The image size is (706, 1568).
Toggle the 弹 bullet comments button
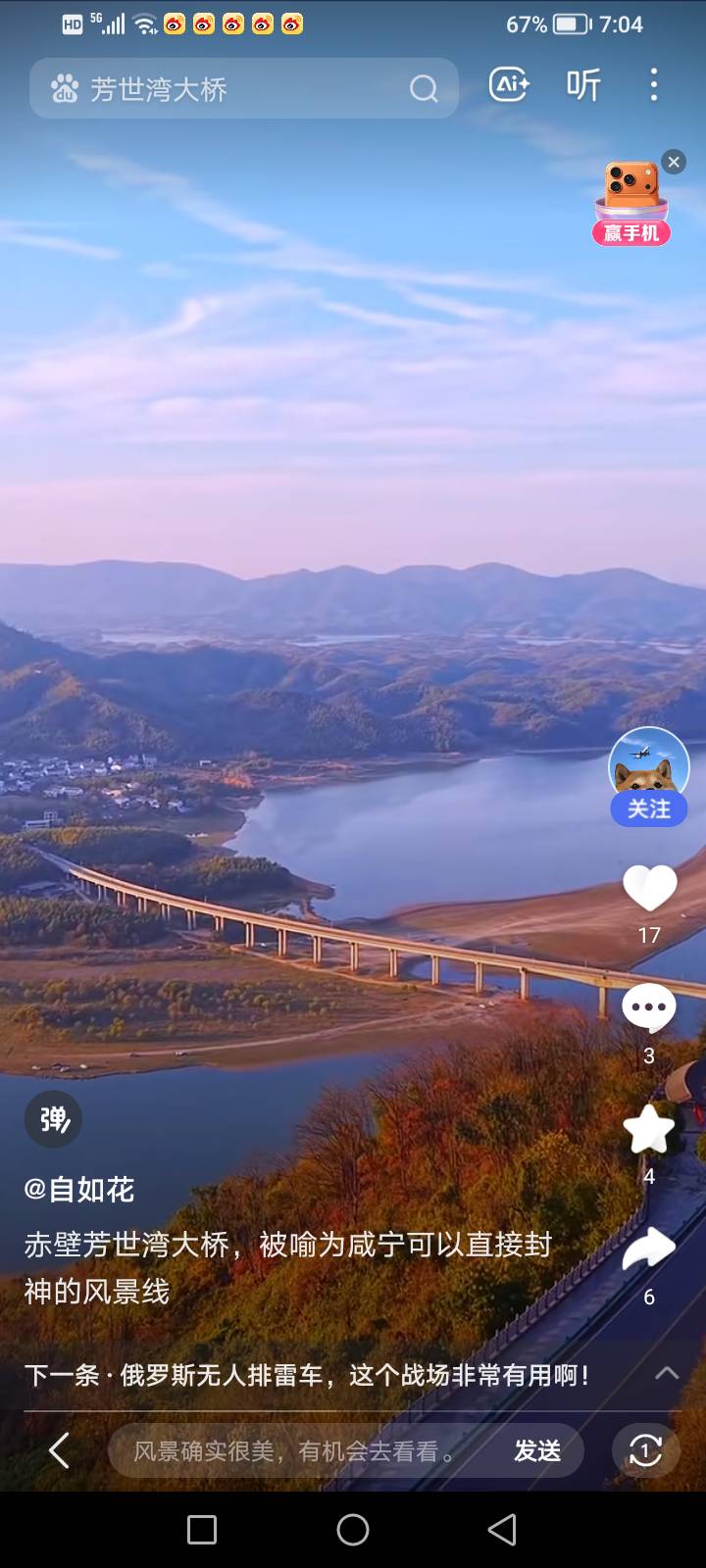pyautogui.click(x=53, y=1118)
